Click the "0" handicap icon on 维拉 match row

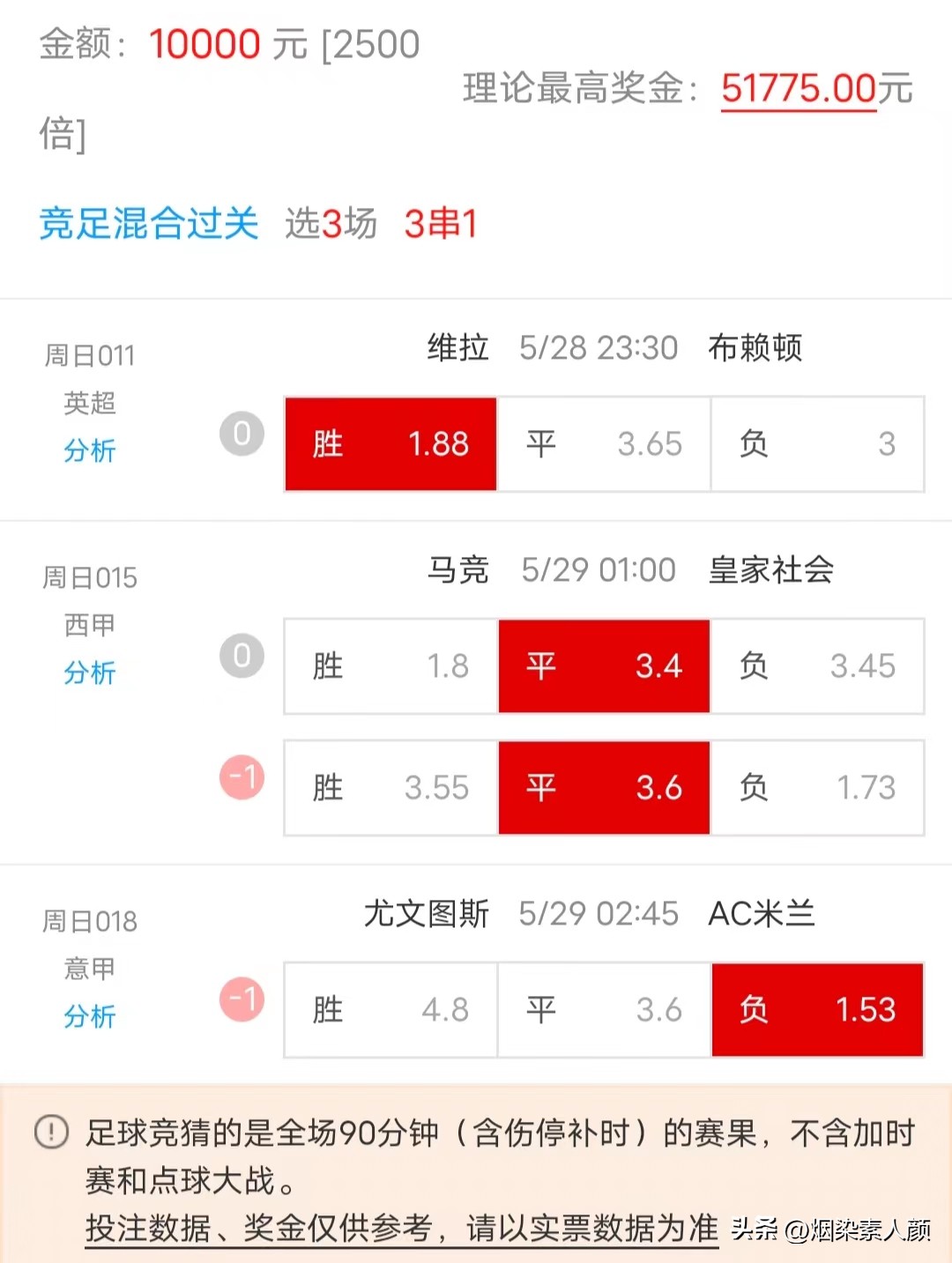pyautogui.click(x=242, y=434)
